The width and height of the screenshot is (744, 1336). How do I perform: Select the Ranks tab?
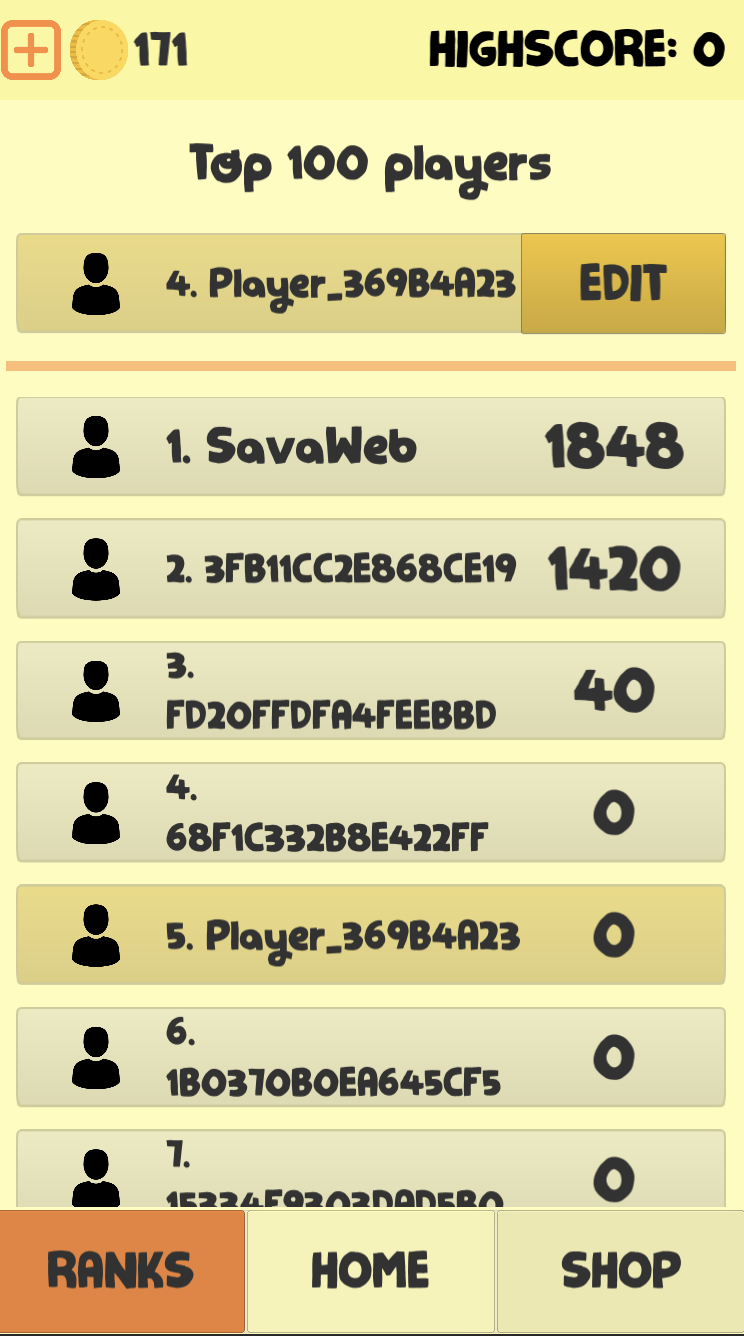click(122, 1271)
